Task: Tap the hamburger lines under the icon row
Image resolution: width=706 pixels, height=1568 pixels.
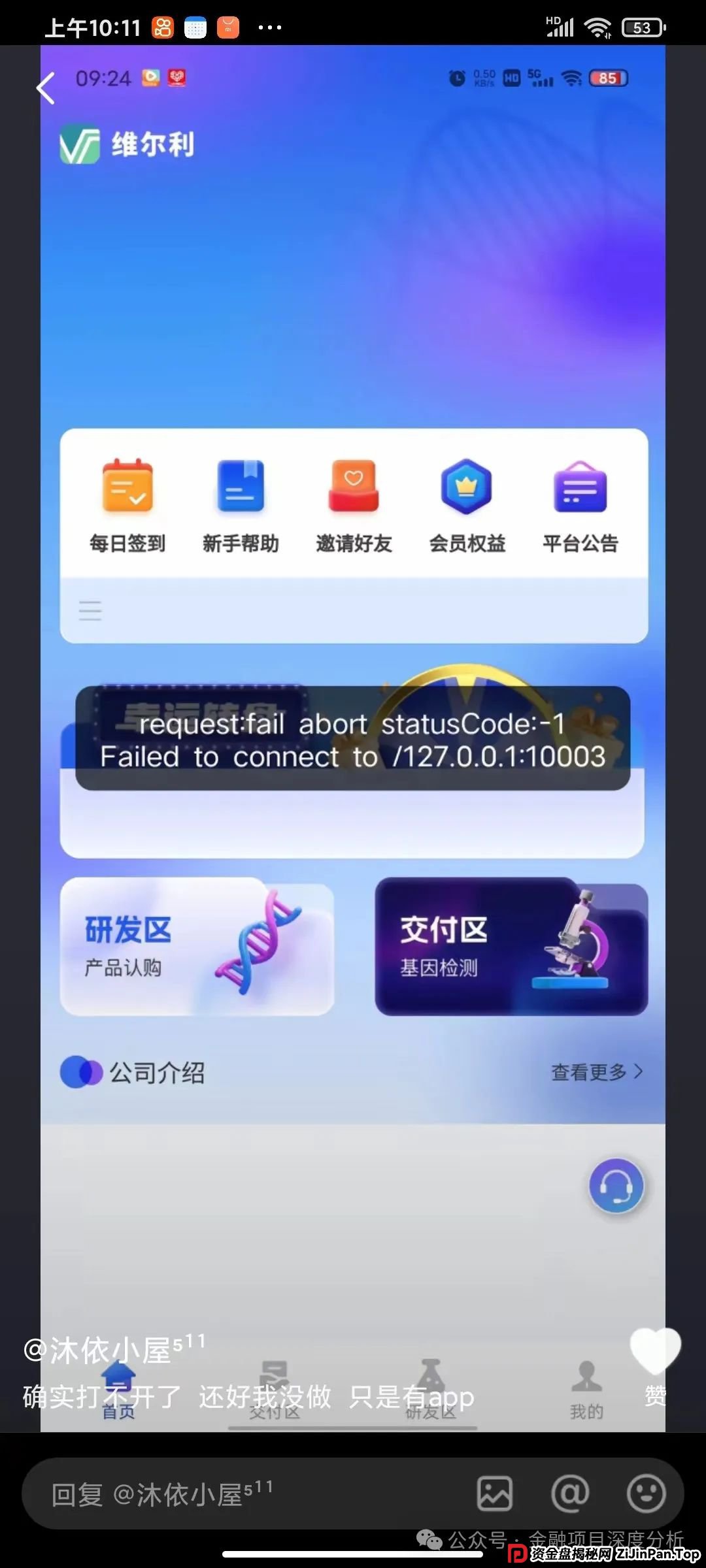Action: point(90,610)
